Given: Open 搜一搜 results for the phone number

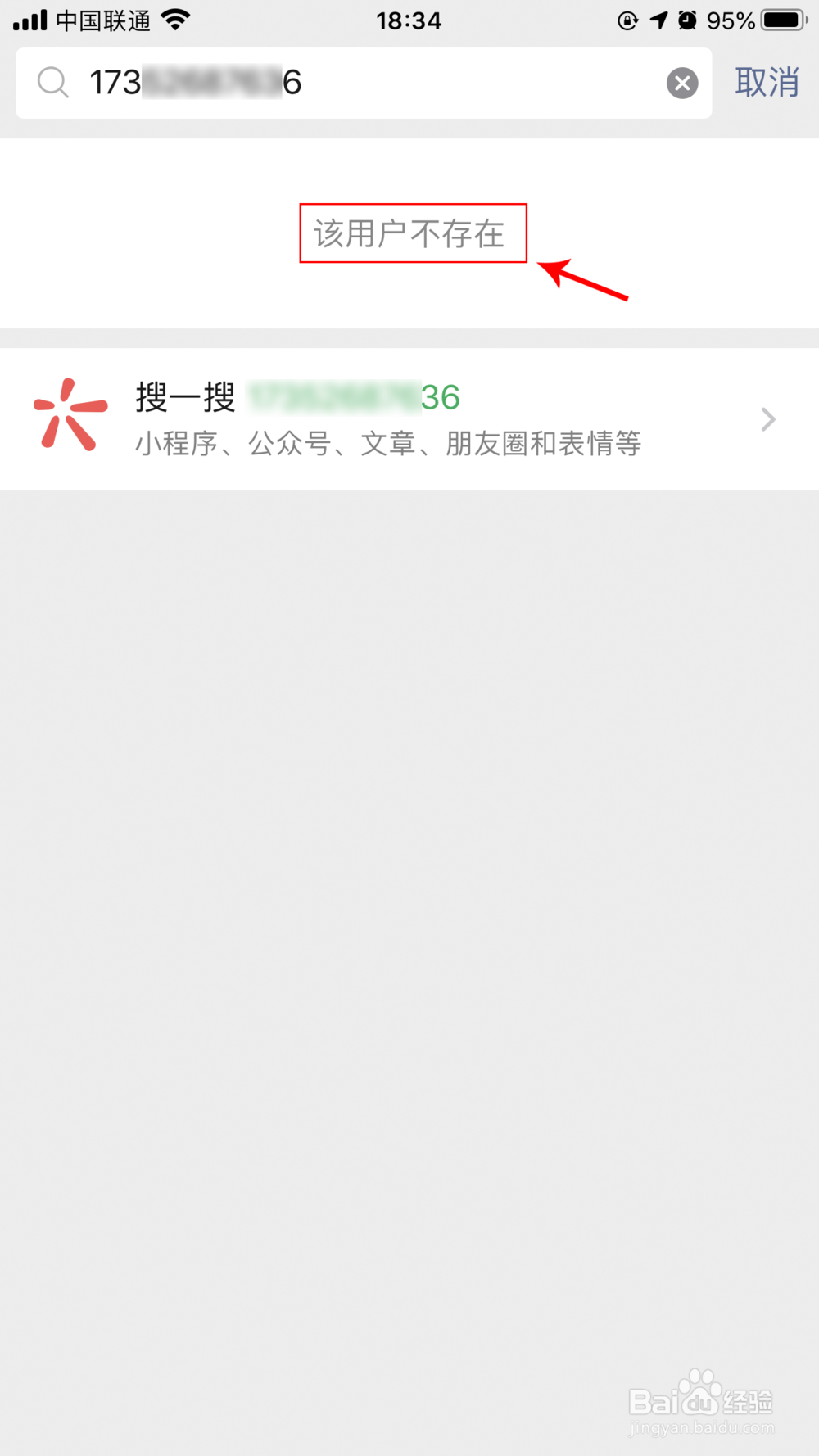Looking at the screenshot, I should (x=369, y=419).
